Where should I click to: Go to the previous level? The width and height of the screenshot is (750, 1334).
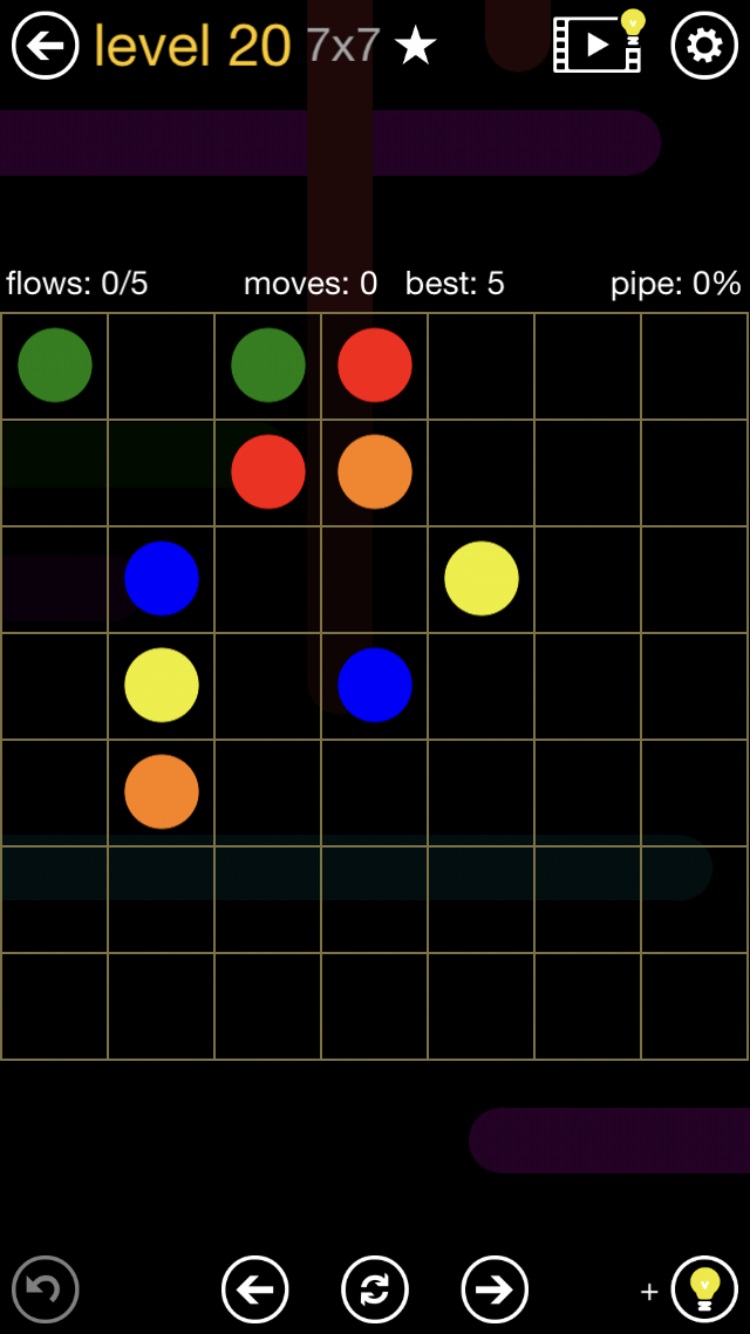click(255, 1289)
